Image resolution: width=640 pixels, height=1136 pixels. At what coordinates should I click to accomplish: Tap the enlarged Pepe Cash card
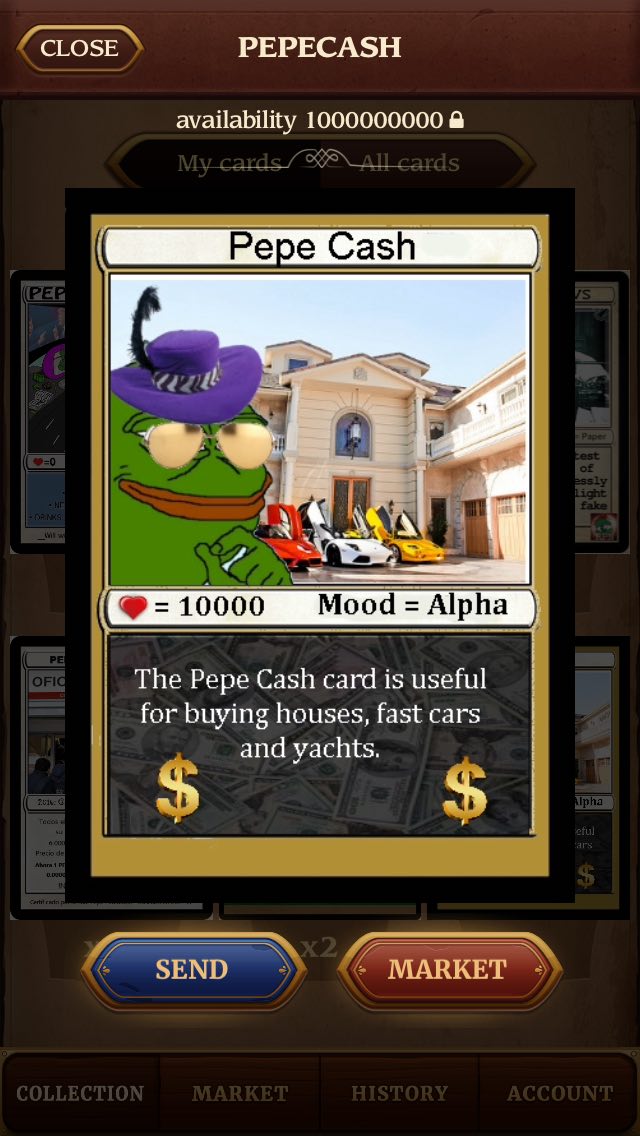(320, 546)
